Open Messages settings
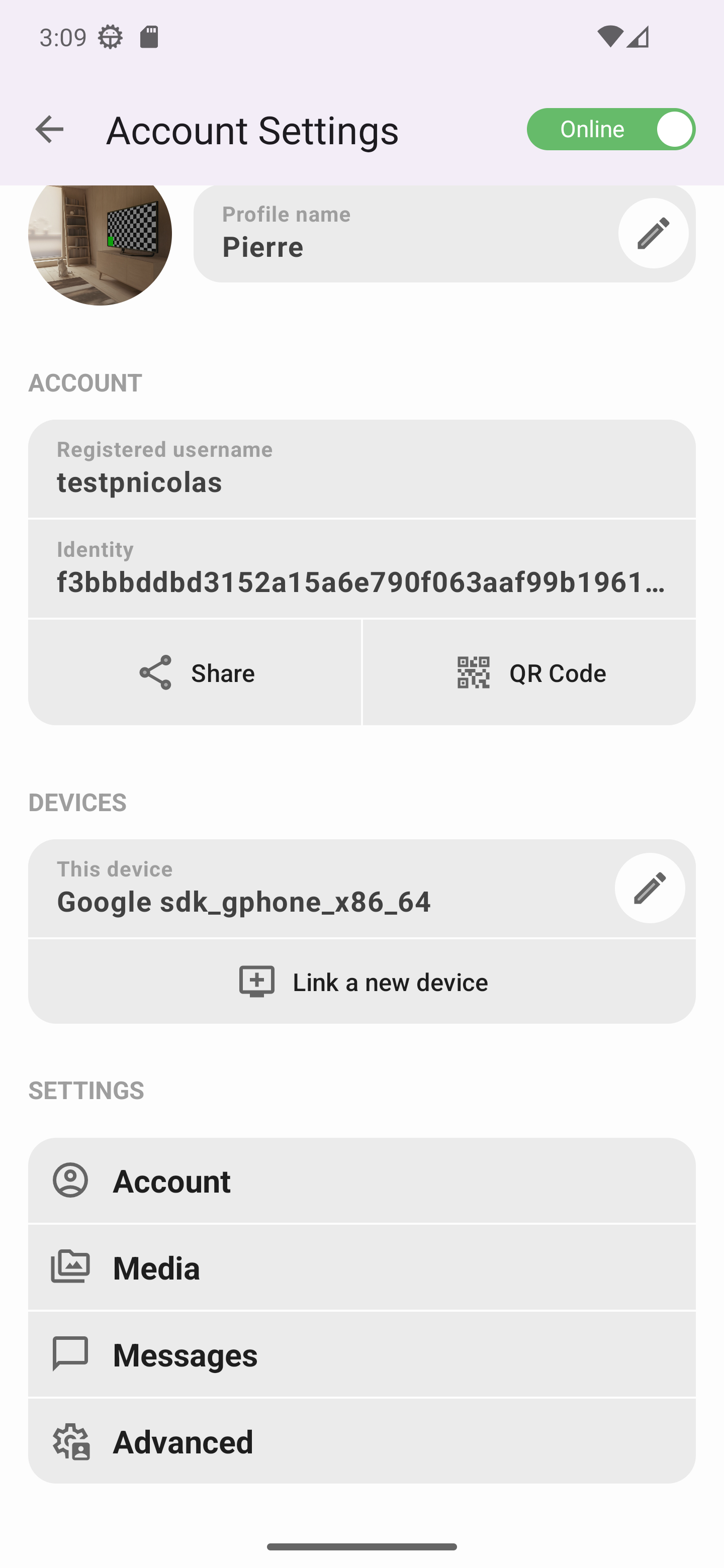This screenshot has height=1568, width=724. click(361, 1354)
